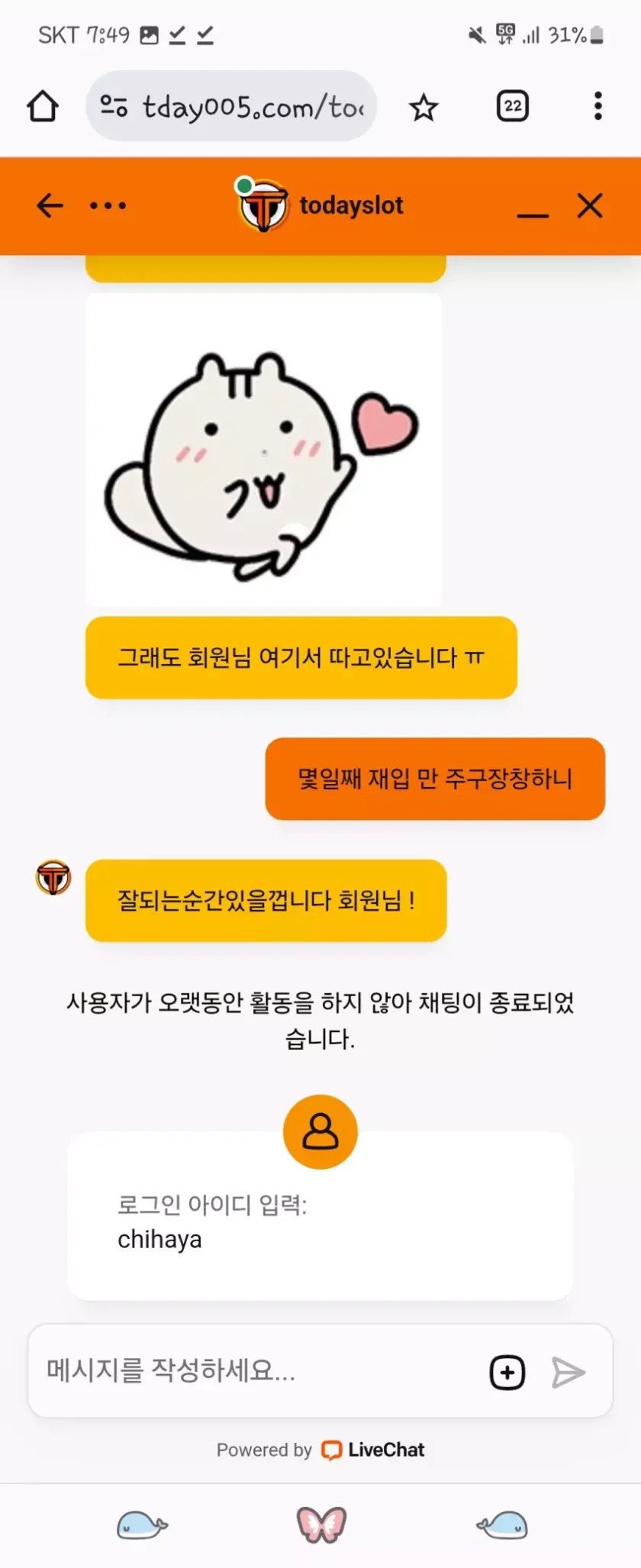Send the typed chat message

(x=569, y=1373)
